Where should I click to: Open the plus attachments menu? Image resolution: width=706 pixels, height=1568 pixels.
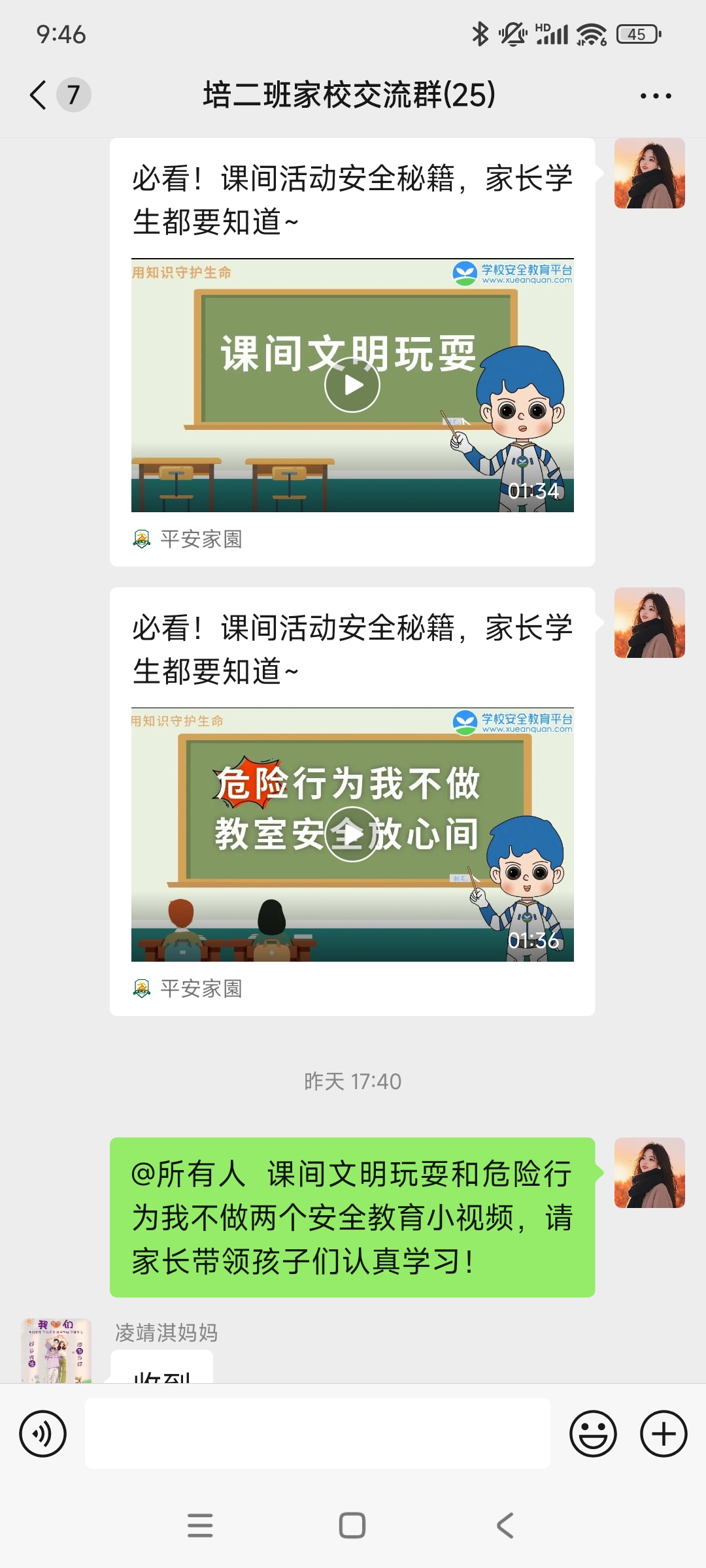(663, 1434)
